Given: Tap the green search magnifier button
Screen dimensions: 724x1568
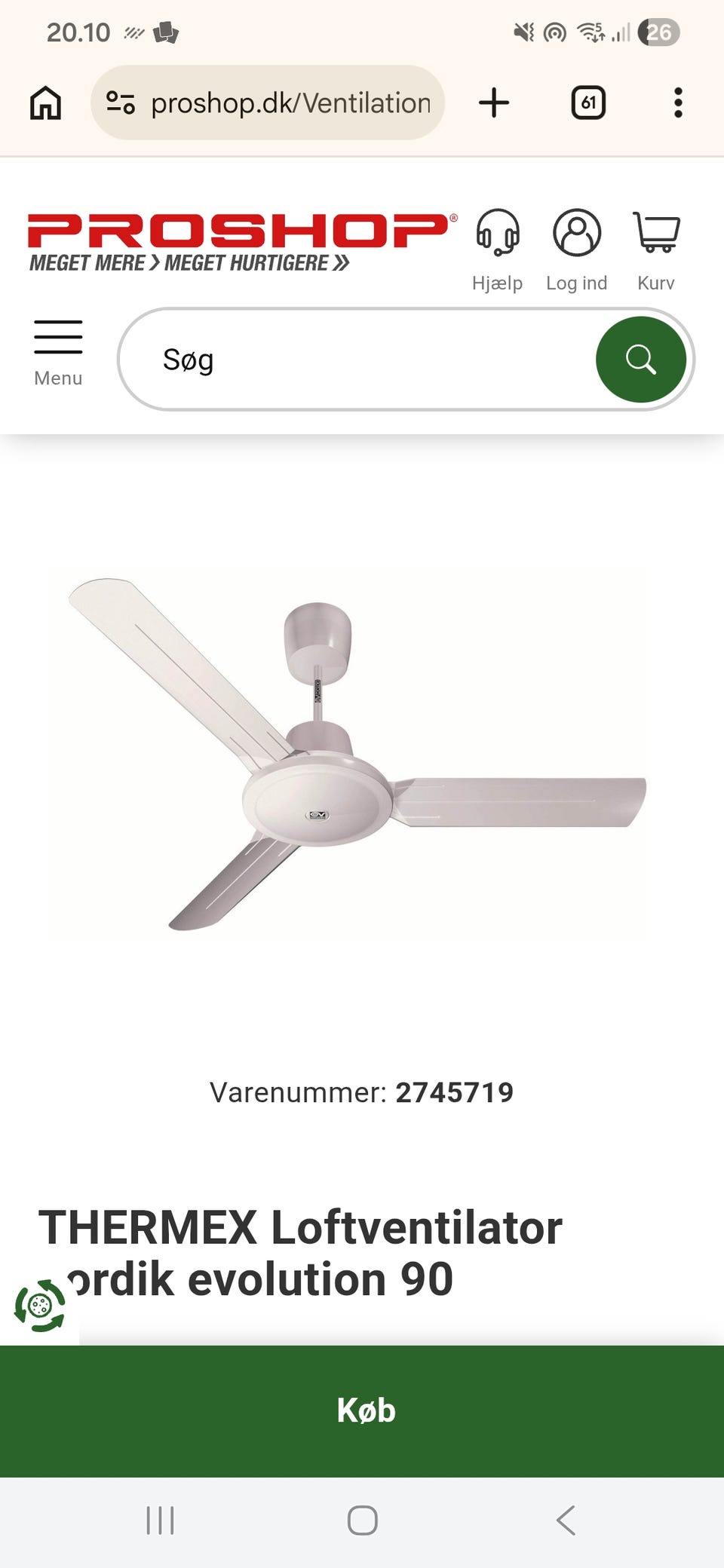Looking at the screenshot, I should click(x=641, y=360).
